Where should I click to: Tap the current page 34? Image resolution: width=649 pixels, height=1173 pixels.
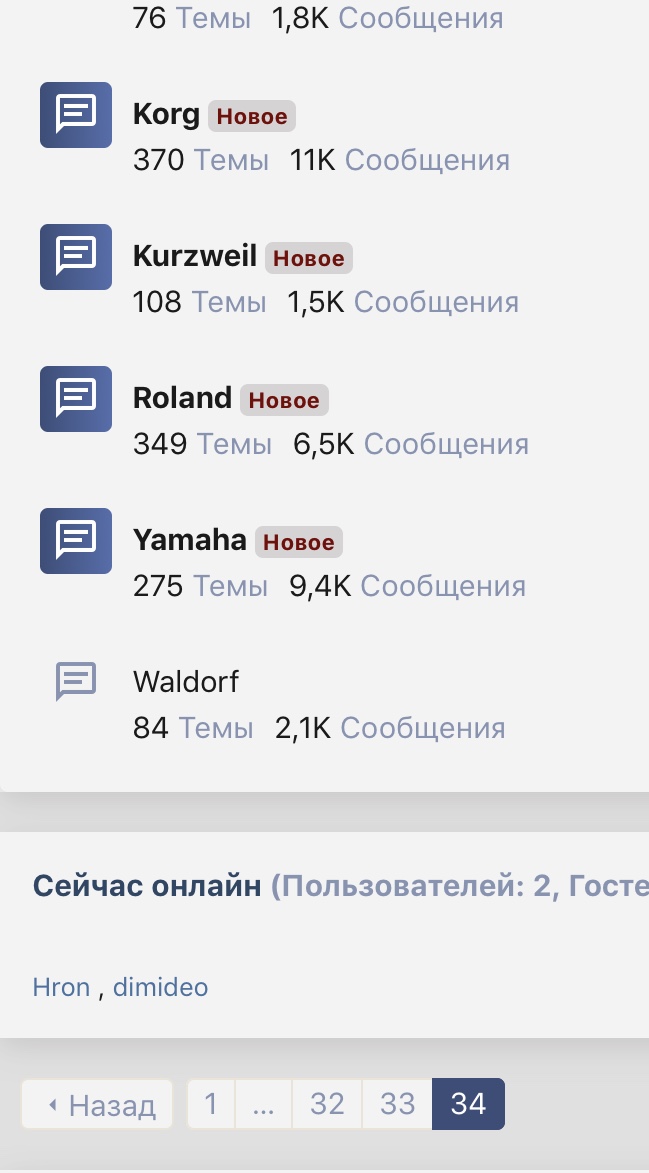click(x=468, y=1104)
